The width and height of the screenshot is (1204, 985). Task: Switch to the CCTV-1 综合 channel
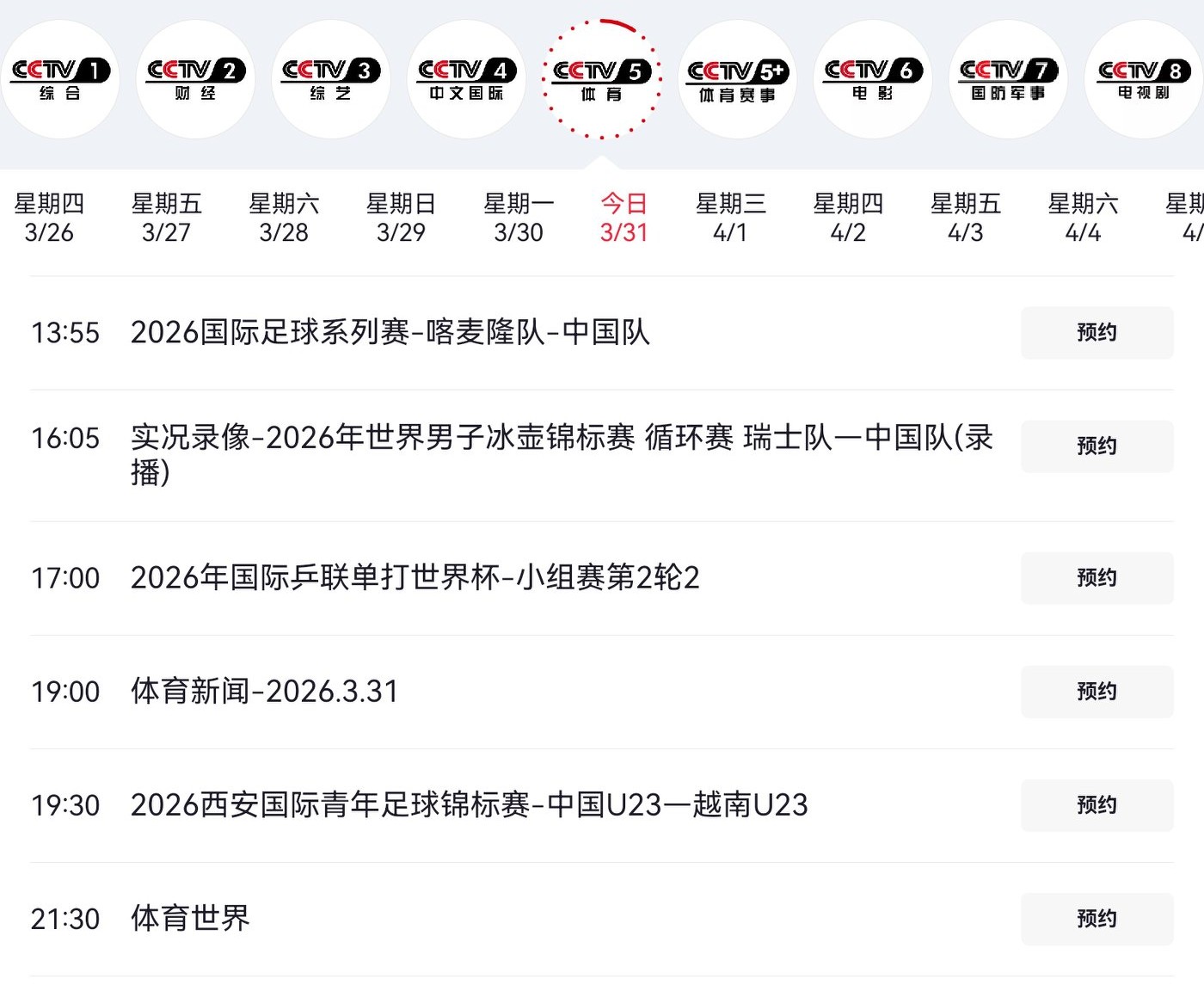(59, 79)
